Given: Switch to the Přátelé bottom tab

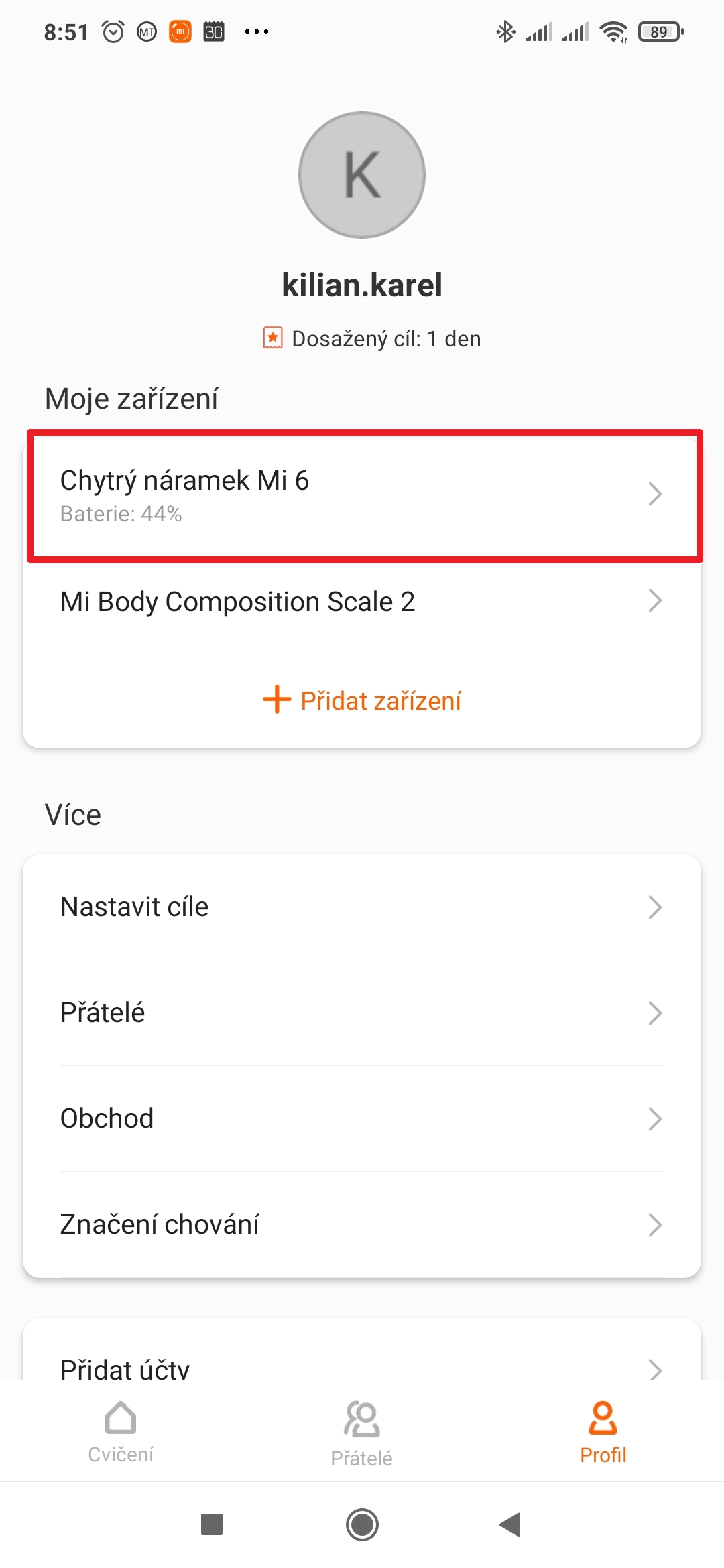Looking at the screenshot, I should coord(362,1433).
